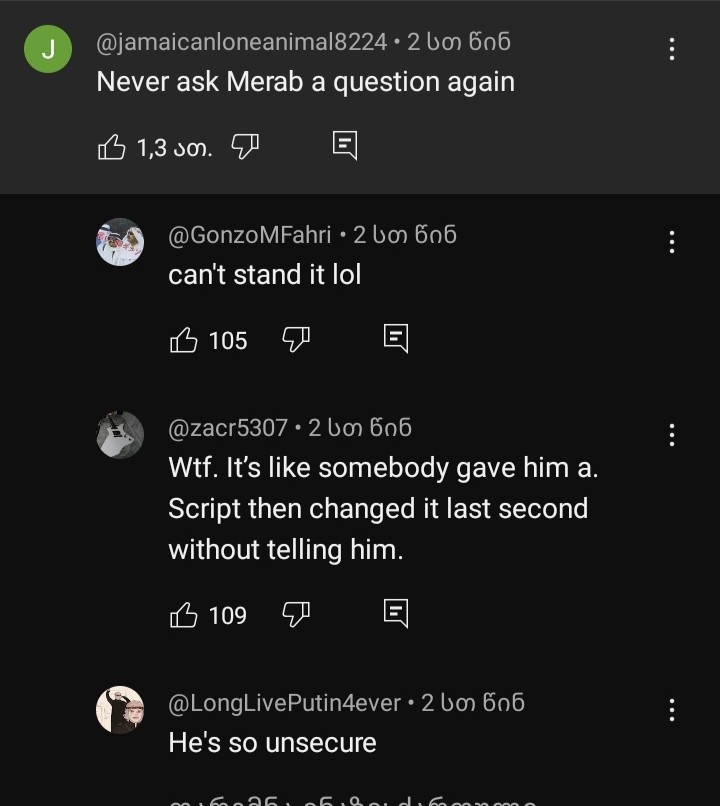The width and height of the screenshot is (720, 806).
Task: Open @GonzoMFahri's profile picture
Action: pyautogui.click(x=120, y=241)
